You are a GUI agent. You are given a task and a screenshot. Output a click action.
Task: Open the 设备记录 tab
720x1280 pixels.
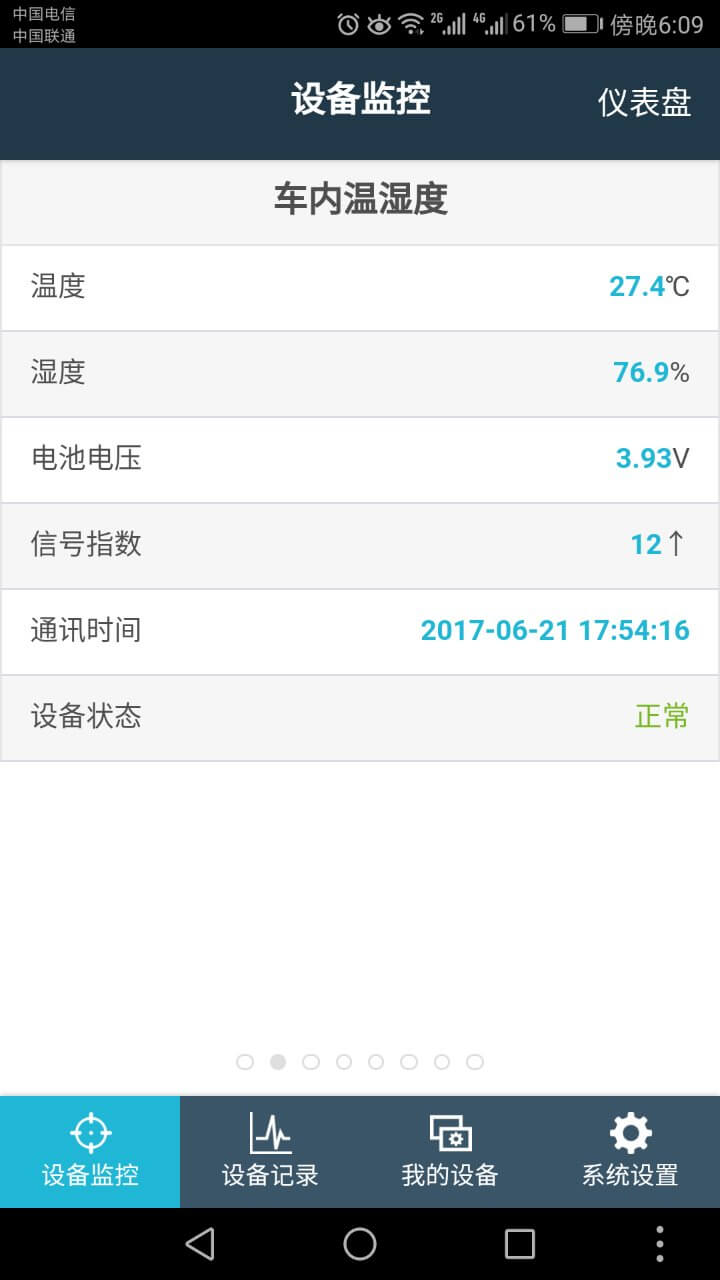[270, 1151]
